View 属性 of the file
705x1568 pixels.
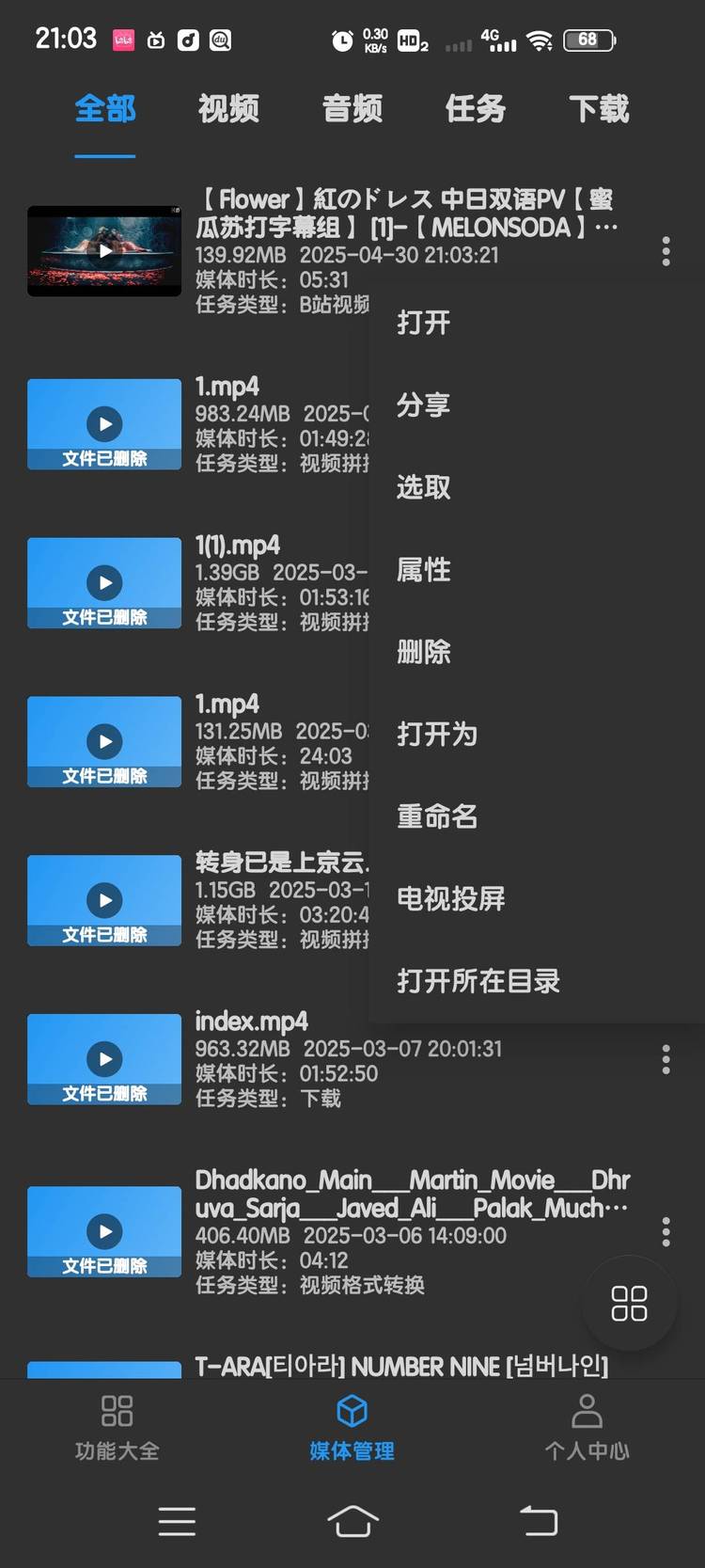[x=424, y=570]
